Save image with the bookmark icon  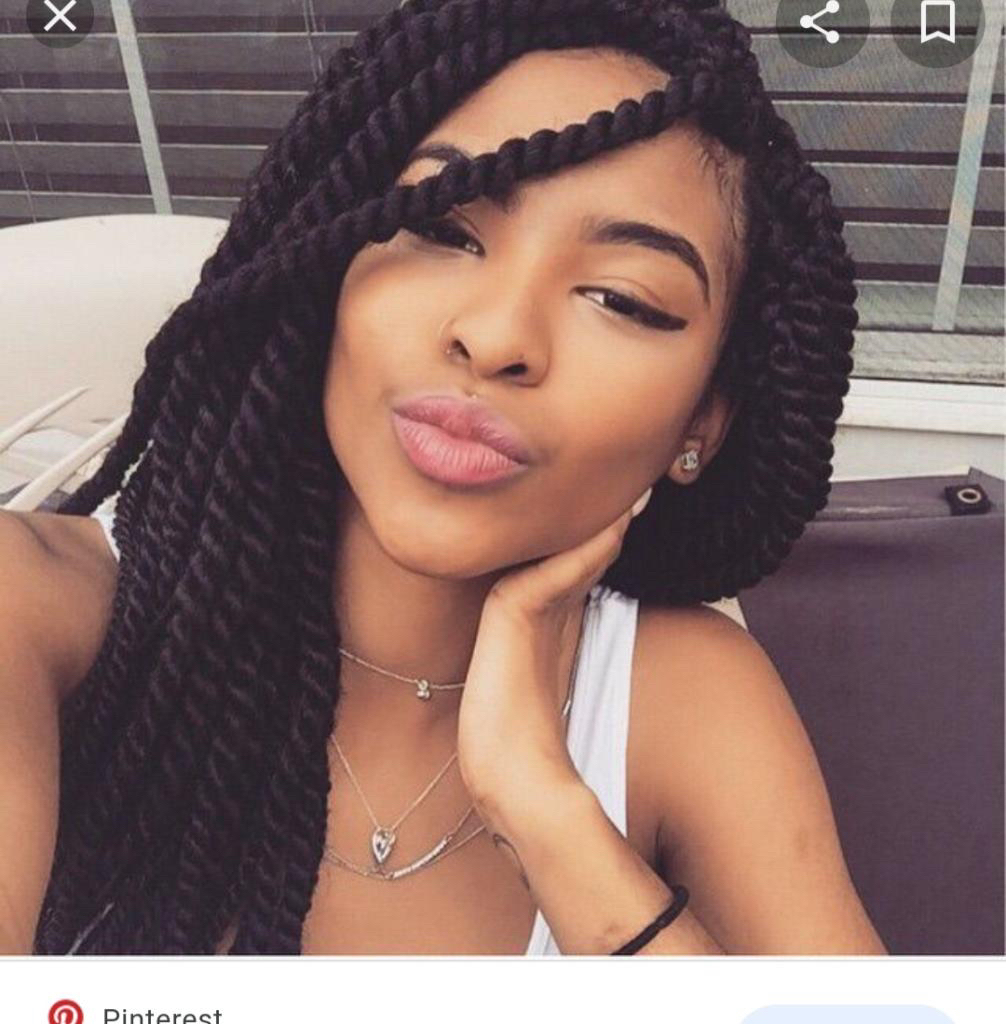point(937,22)
